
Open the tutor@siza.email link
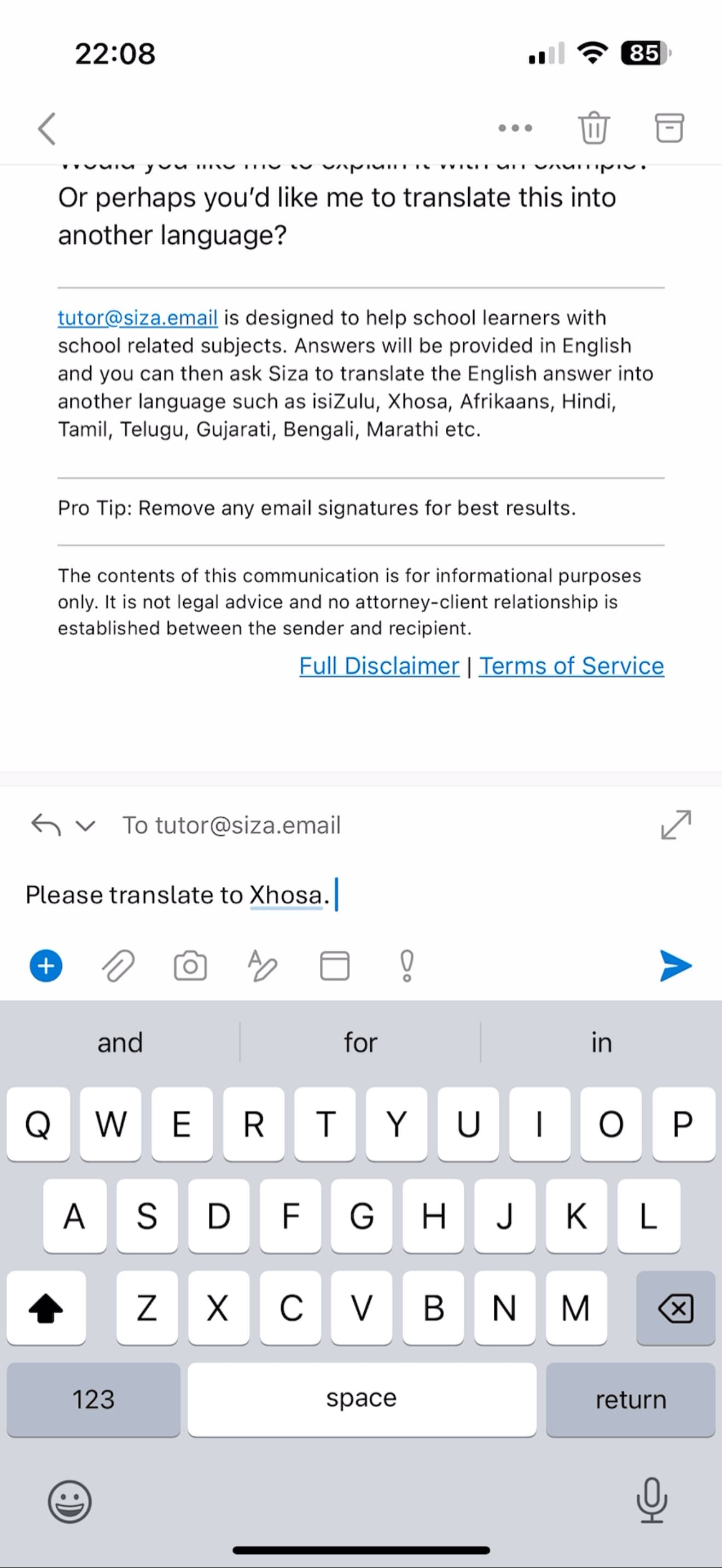coord(138,318)
